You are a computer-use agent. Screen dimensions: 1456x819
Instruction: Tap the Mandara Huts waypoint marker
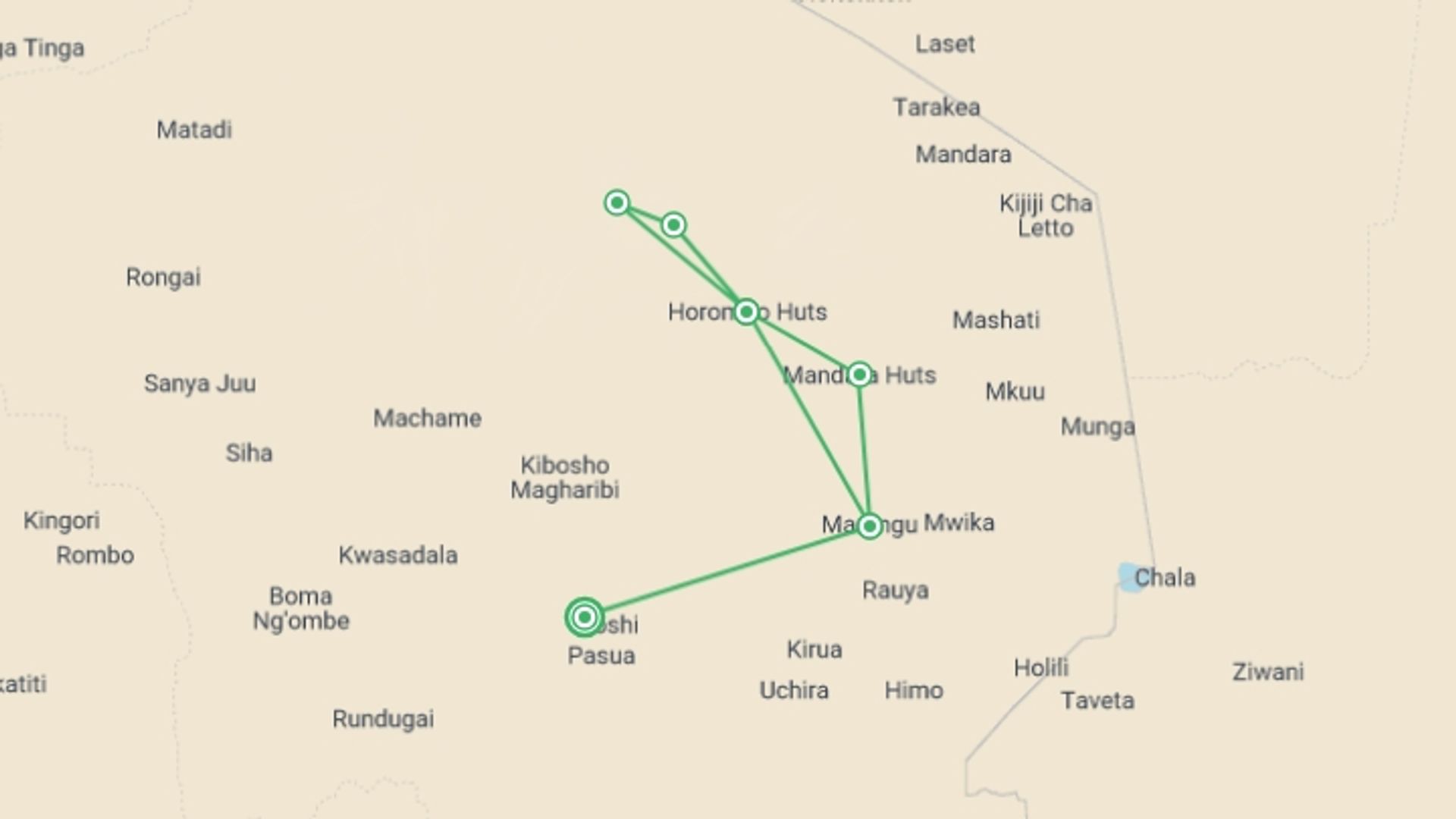(859, 374)
